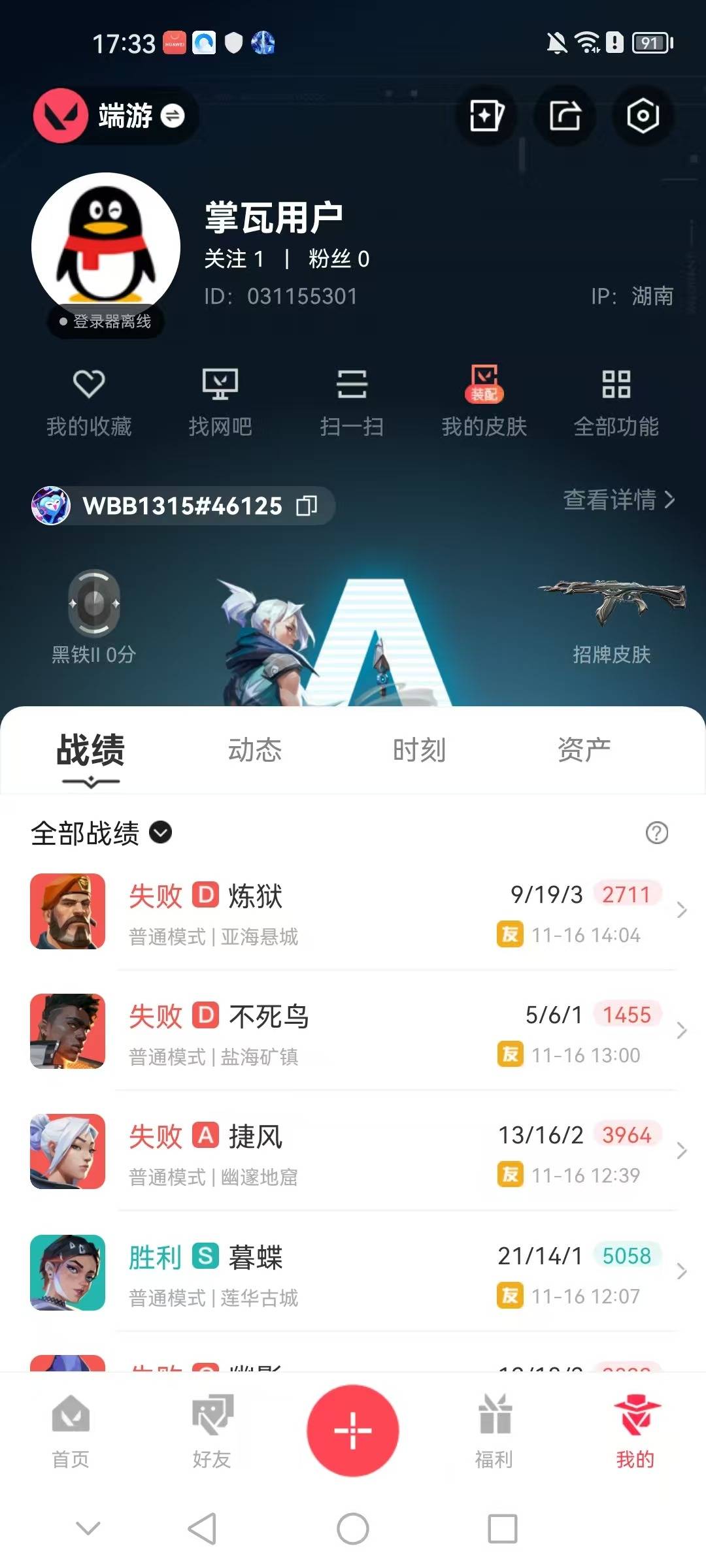Open 找网吧 to find internet cafes
The height and width of the screenshot is (1568, 706).
pyautogui.click(x=220, y=400)
